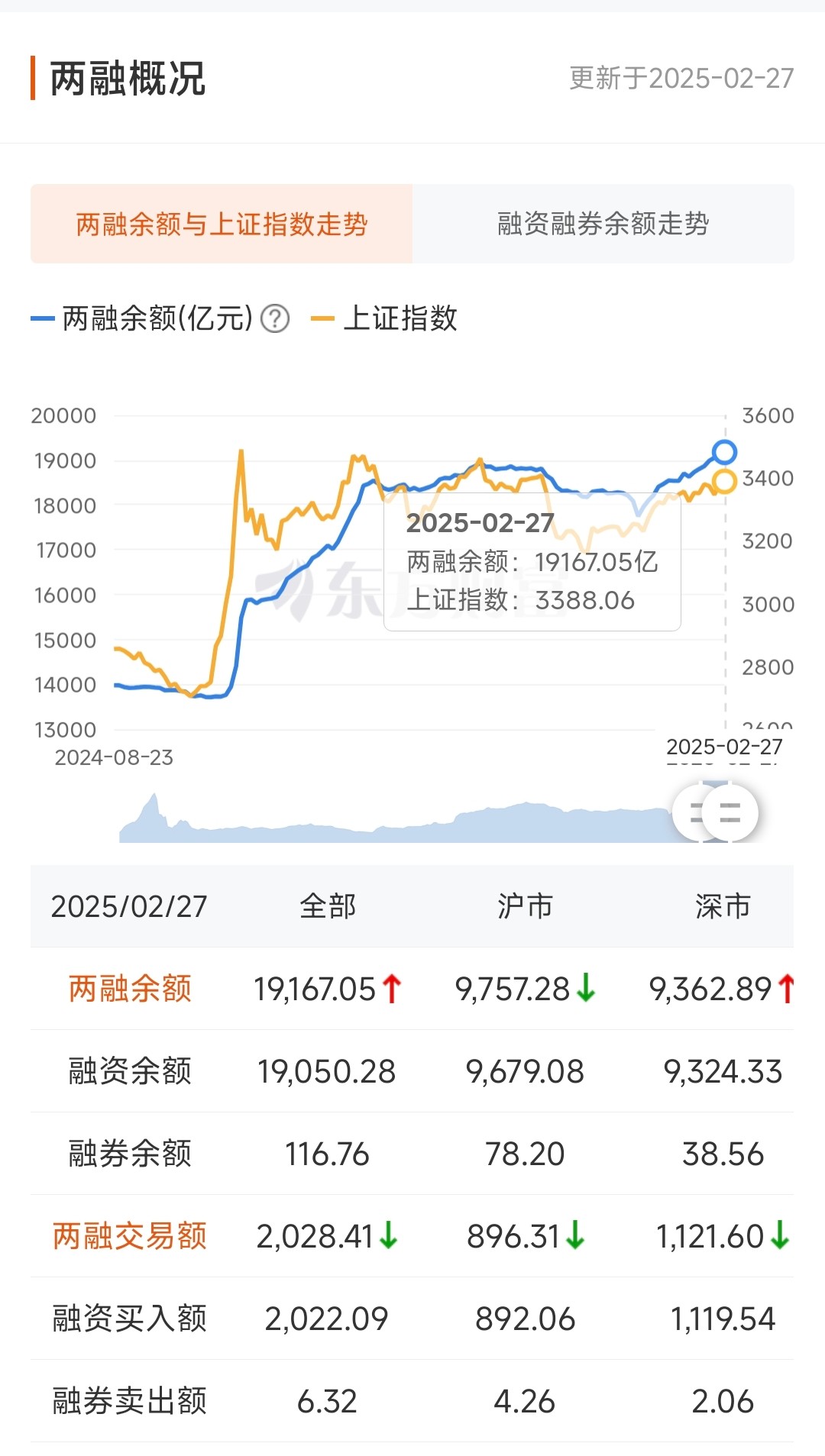Viewport: 825px width, 1456px height.
Task: Open the help icon beside 两融余额(亿元)
Action: pos(275,318)
